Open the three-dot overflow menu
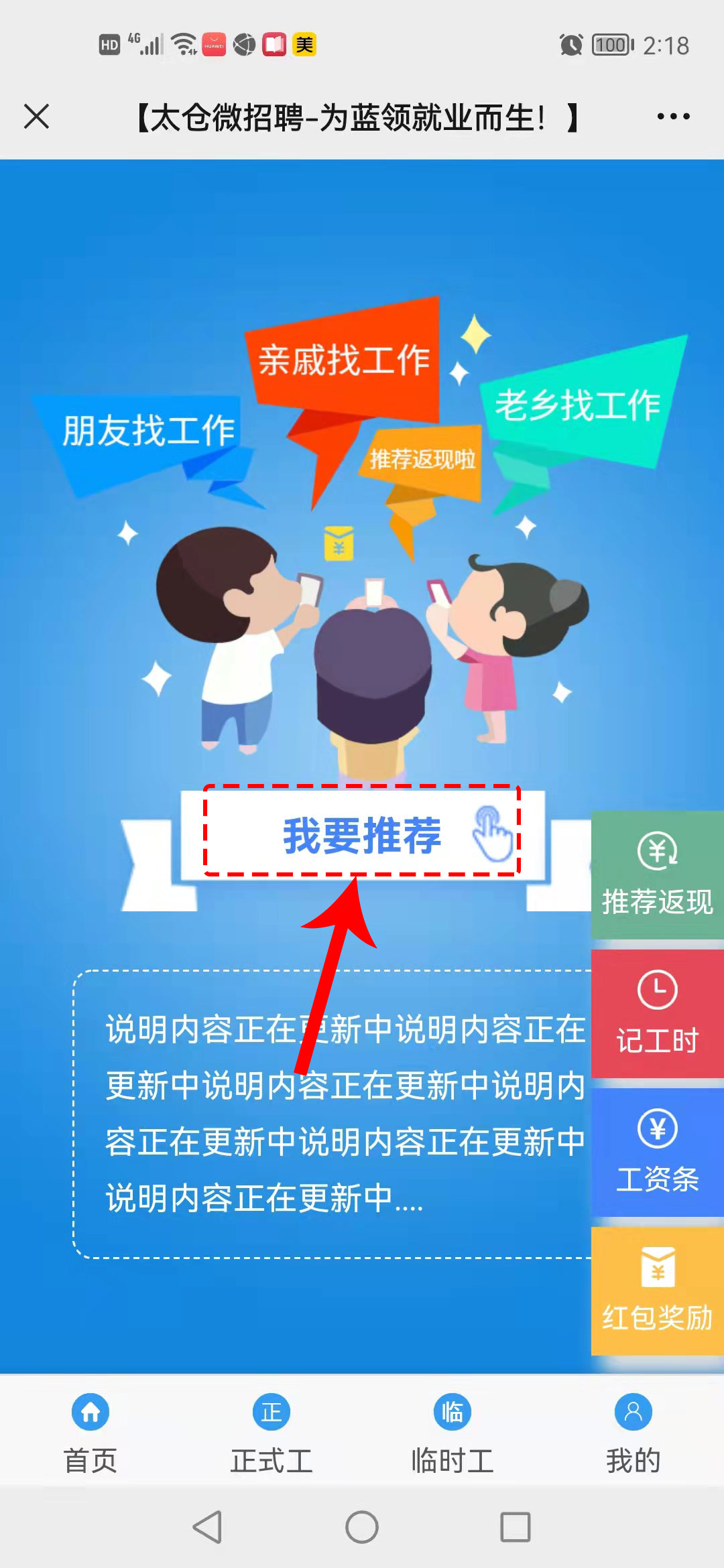Image resolution: width=724 pixels, height=1568 pixels. (673, 117)
